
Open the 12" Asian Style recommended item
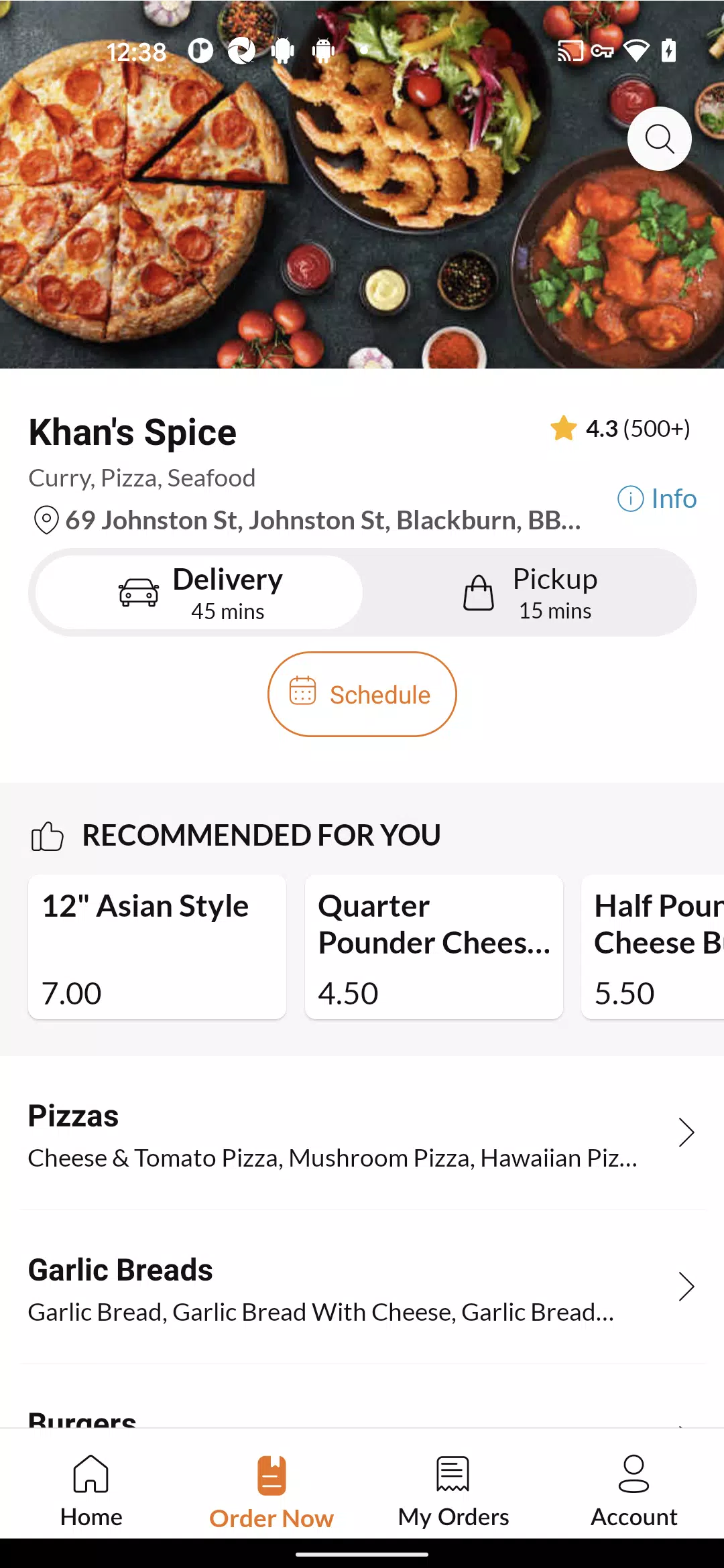tap(157, 947)
